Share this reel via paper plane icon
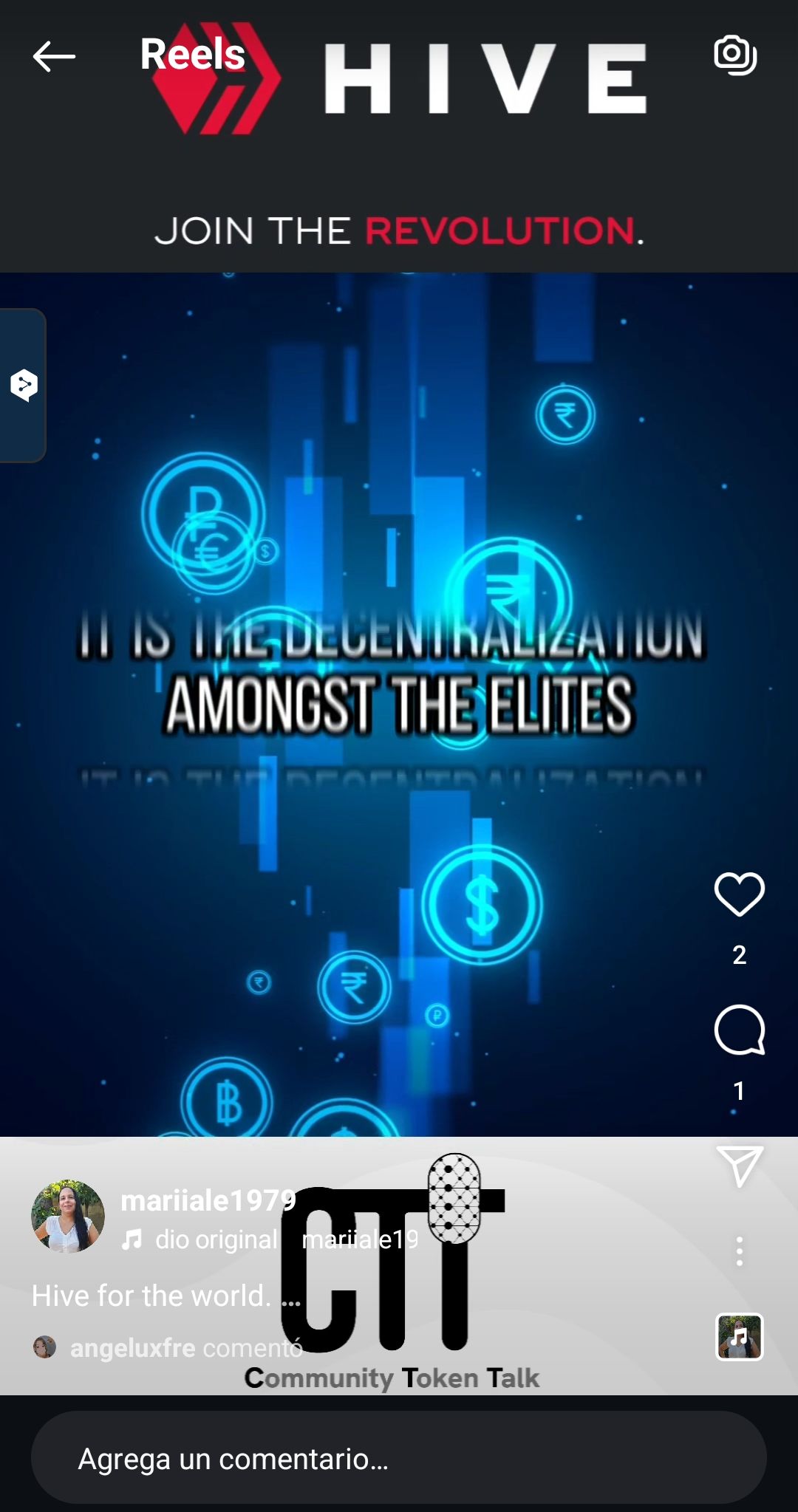Image resolution: width=798 pixels, height=1512 pixels. point(739,1166)
